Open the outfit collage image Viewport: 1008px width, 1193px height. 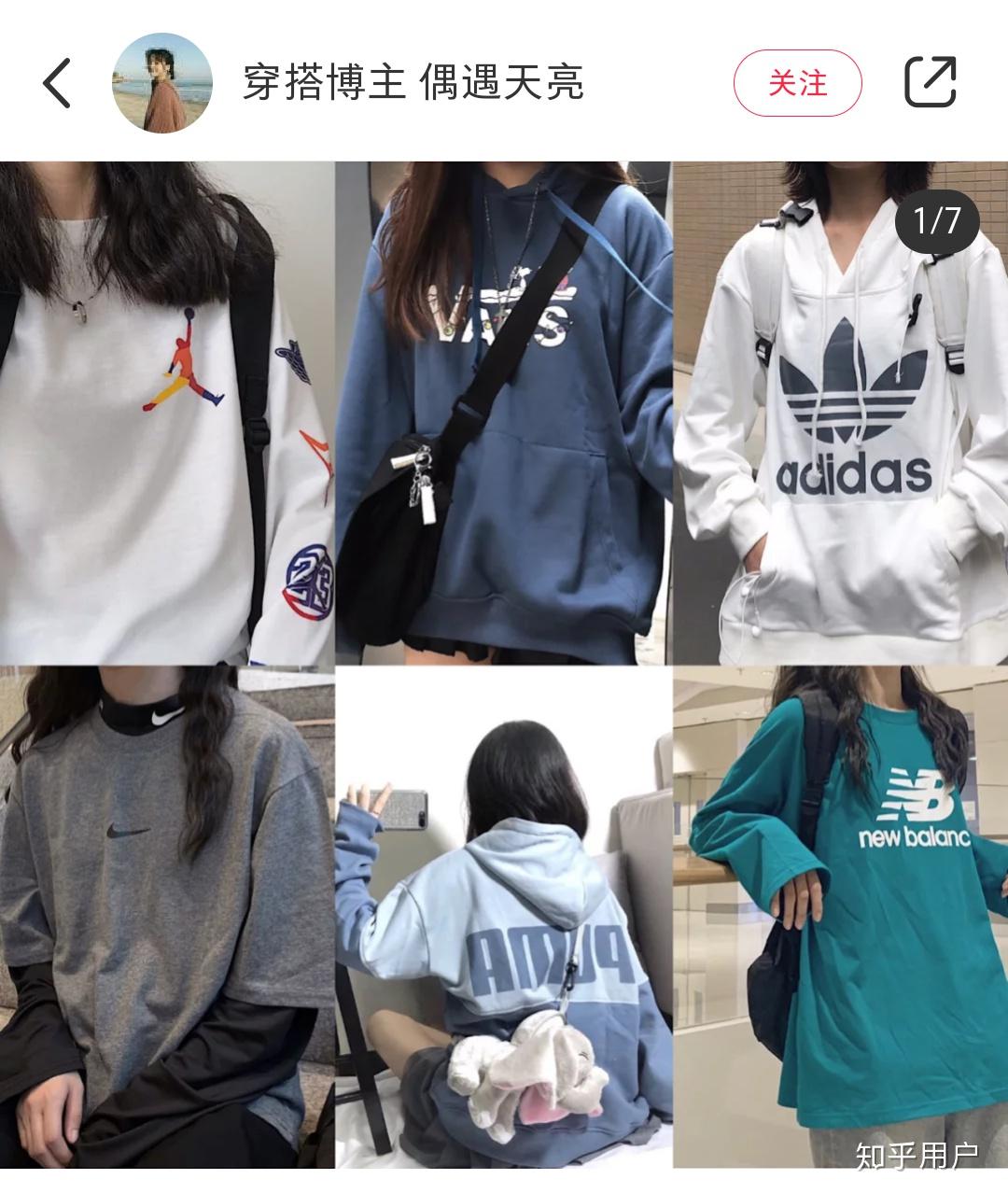point(504,663)
